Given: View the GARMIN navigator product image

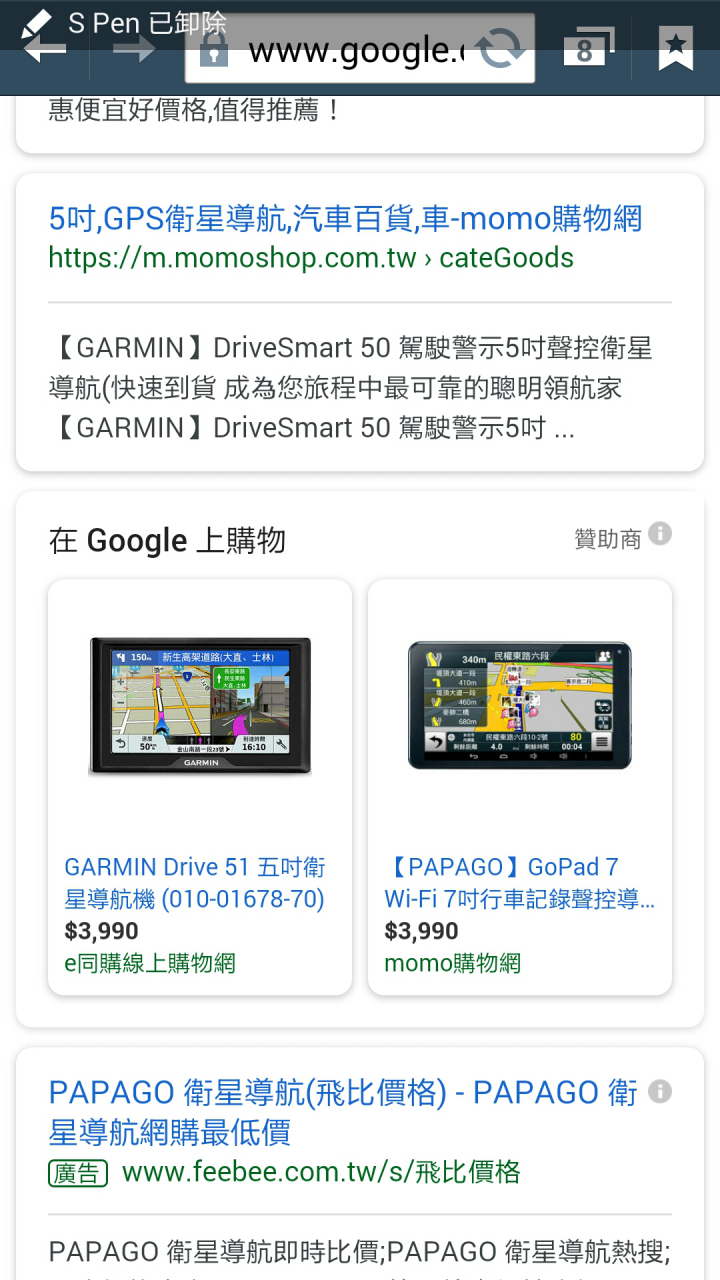Looking at the screenshot, I should 198,705.
